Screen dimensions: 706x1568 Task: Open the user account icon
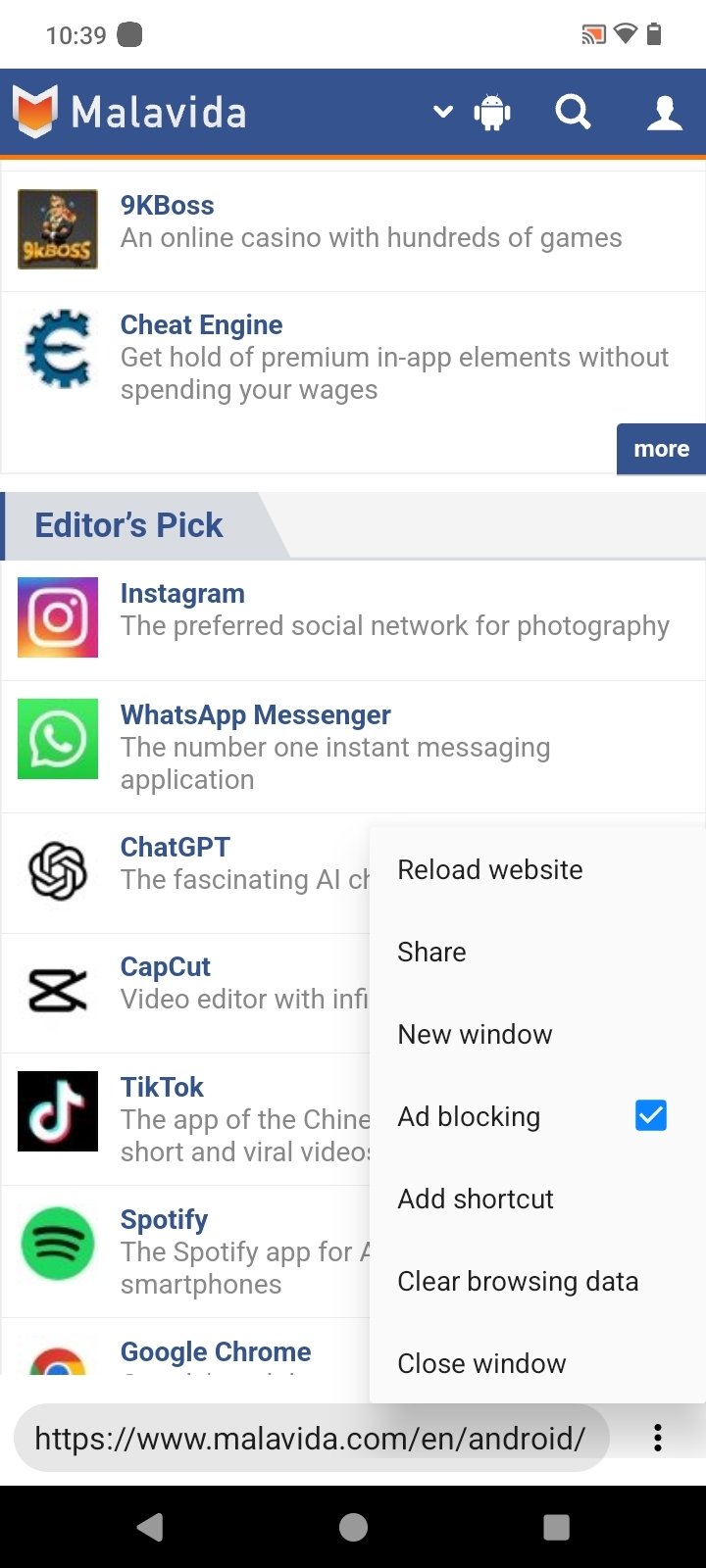(664, 113)
